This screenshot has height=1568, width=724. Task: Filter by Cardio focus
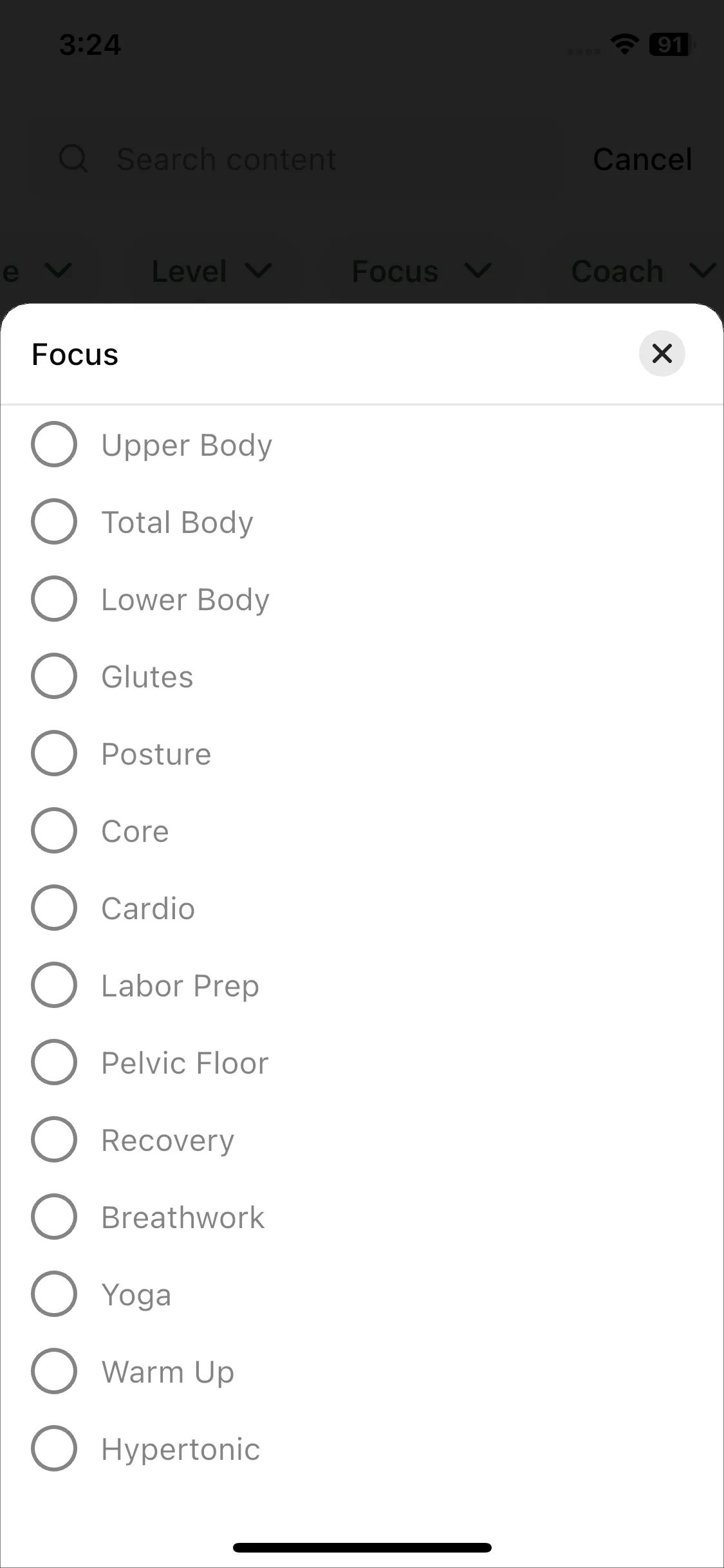point(54,908)
